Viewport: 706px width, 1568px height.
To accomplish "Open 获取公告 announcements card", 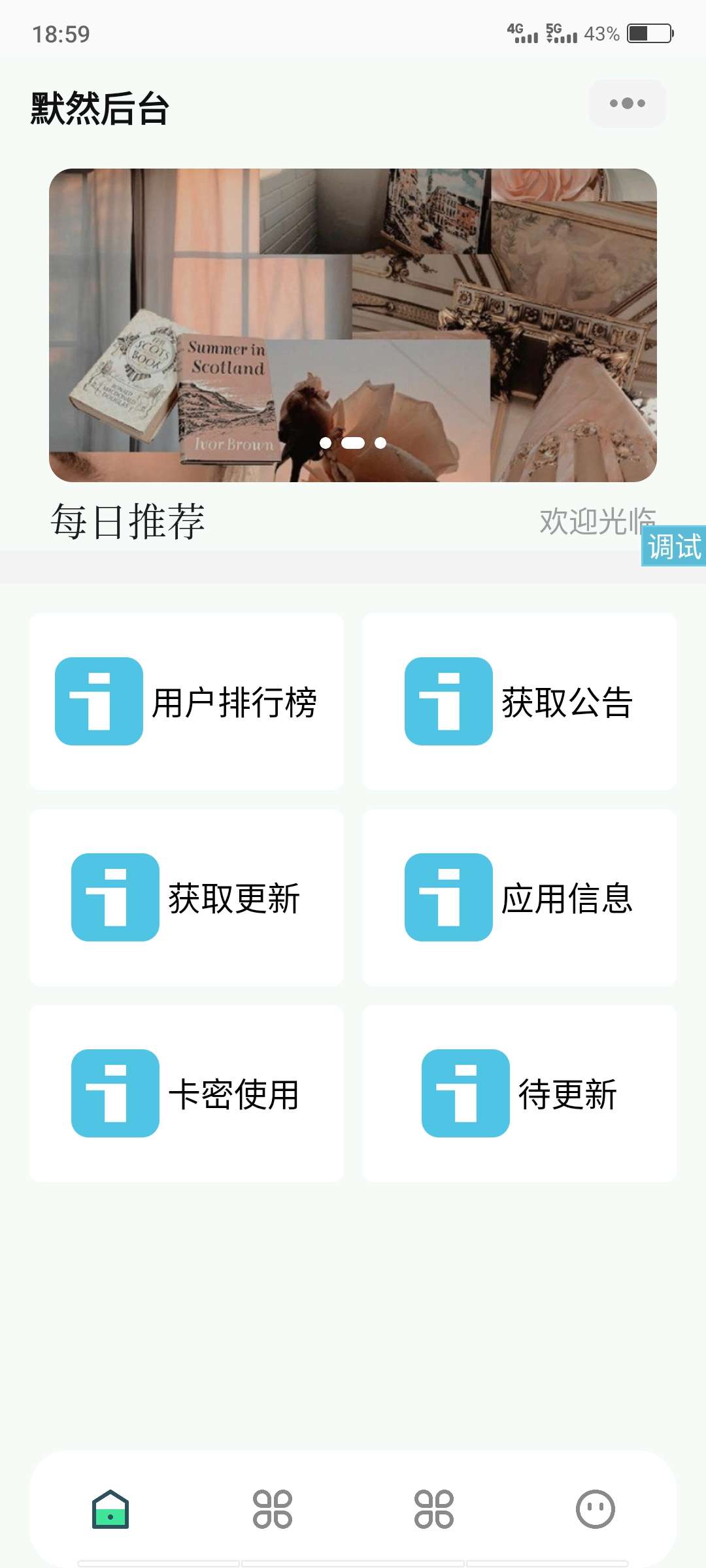I will [519, 702].
